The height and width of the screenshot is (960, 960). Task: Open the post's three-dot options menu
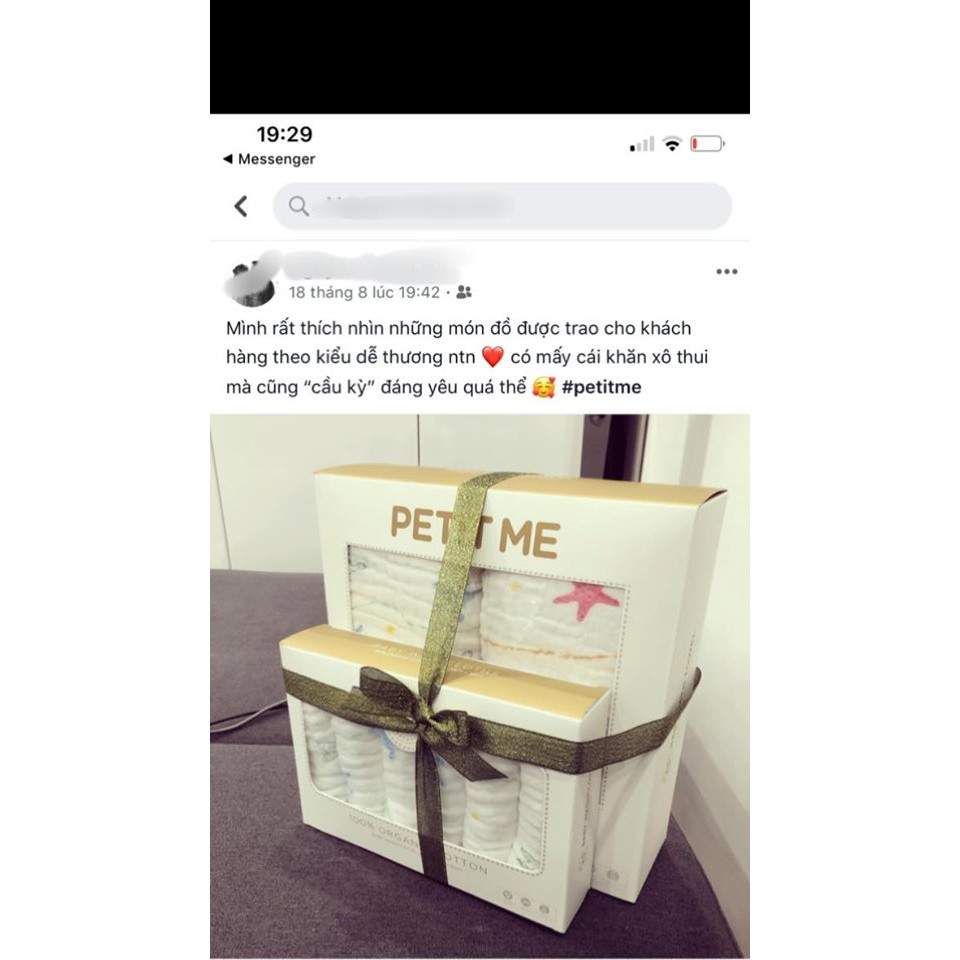(726, 272)
